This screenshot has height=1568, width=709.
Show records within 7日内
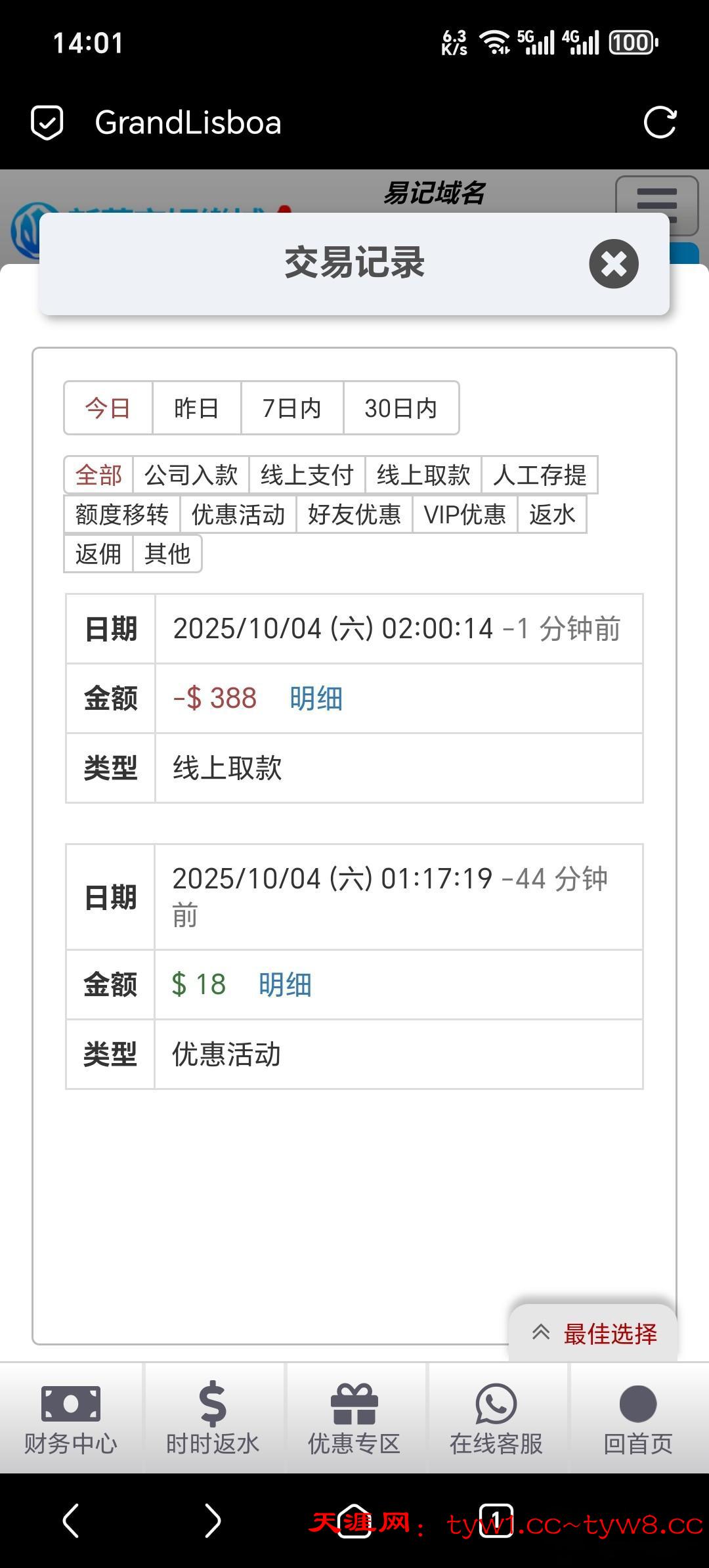[x=291, y=408]
